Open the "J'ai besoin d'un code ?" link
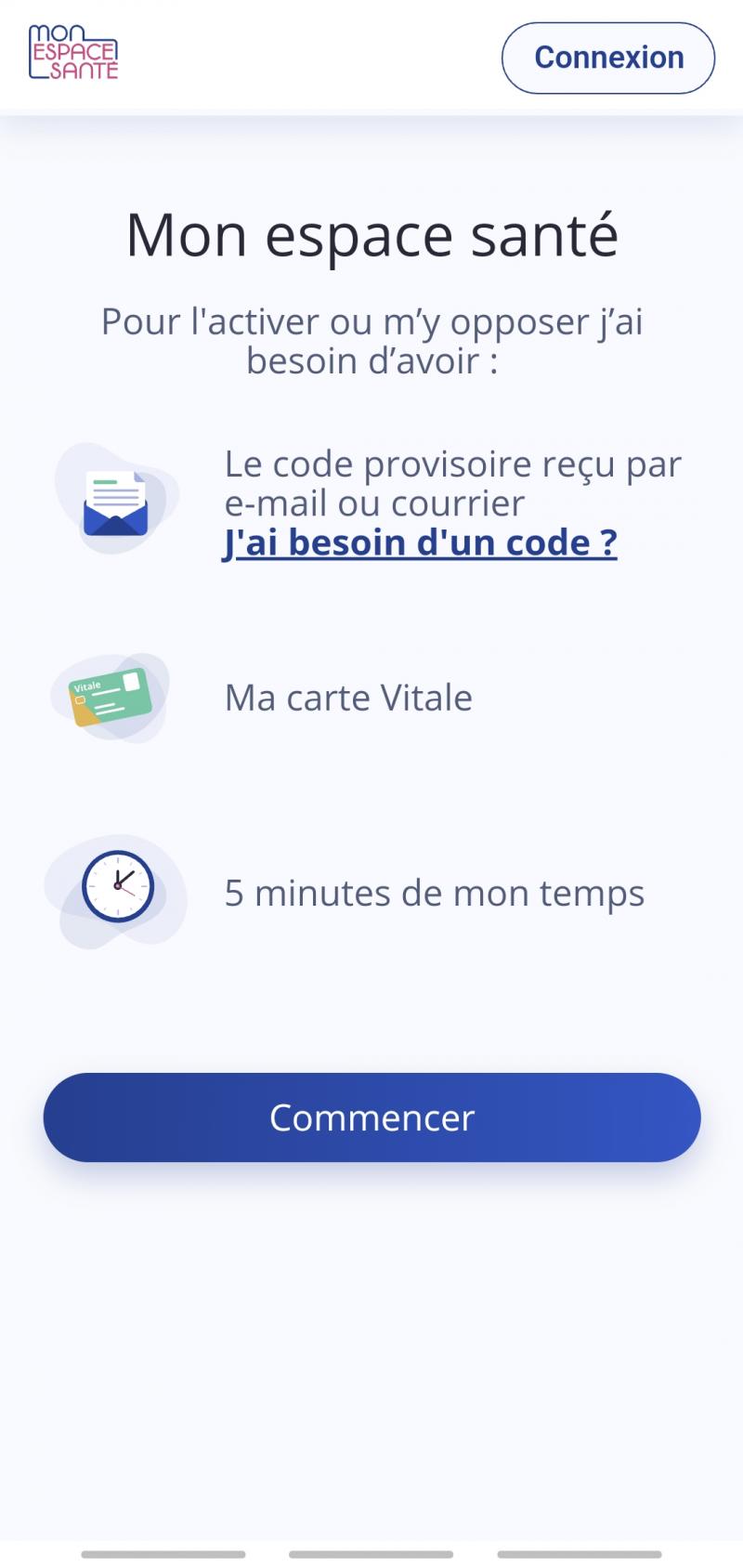 pos(420,542)
